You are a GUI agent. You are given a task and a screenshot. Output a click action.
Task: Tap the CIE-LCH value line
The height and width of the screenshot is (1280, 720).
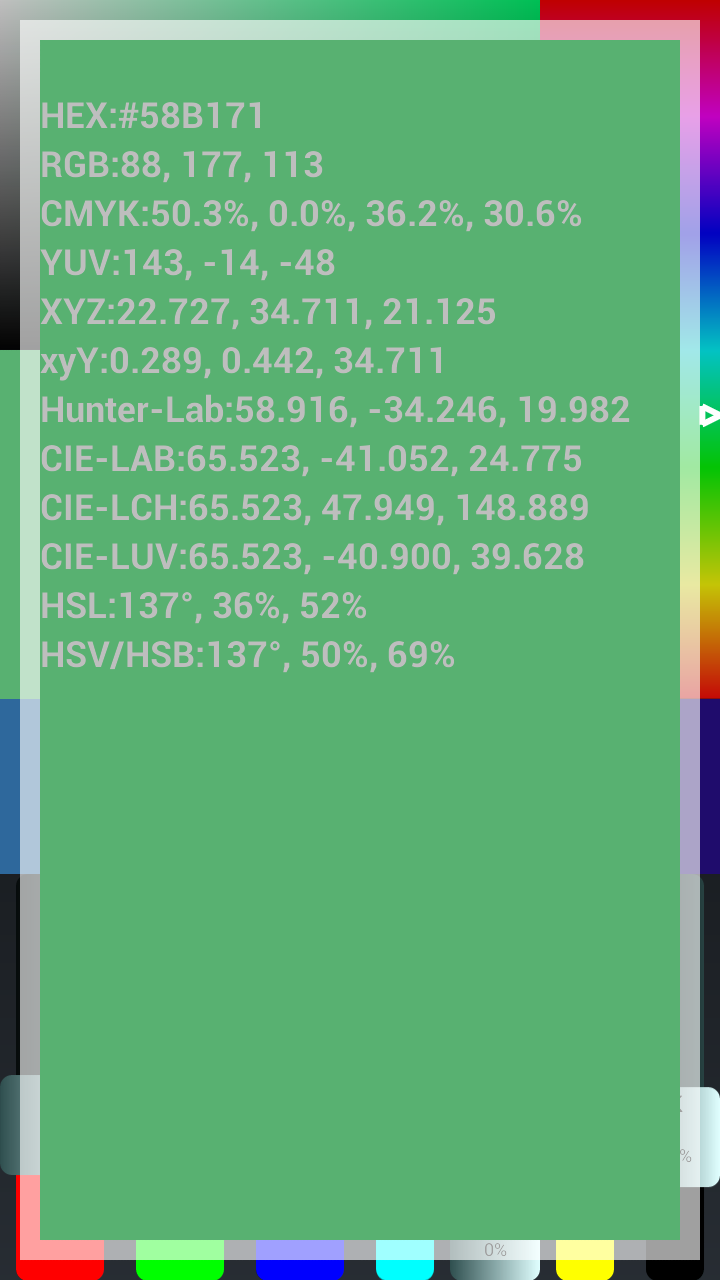click(x=315, y=508)
